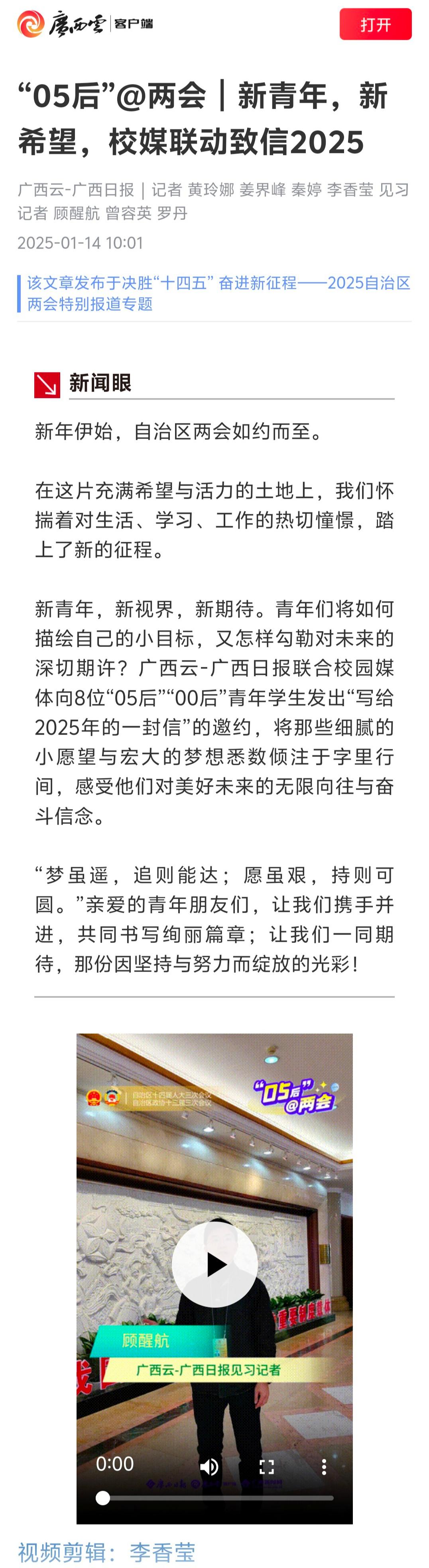Screen dimensions: 429x1568
Task: Mute the video sound
Action: pos(209,1467)
